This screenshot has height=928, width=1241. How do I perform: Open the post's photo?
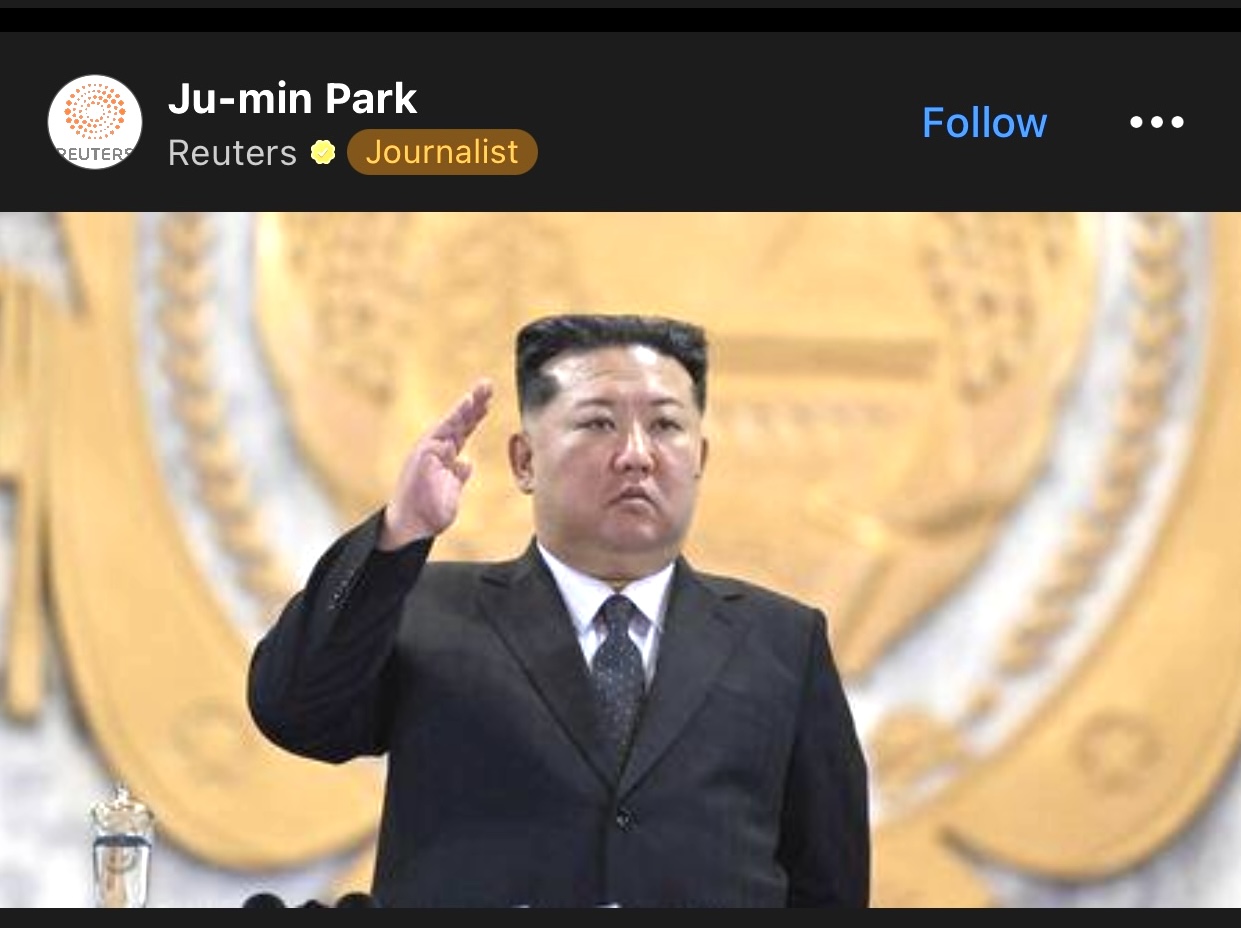pyautogui.click(x=620, y=560)
